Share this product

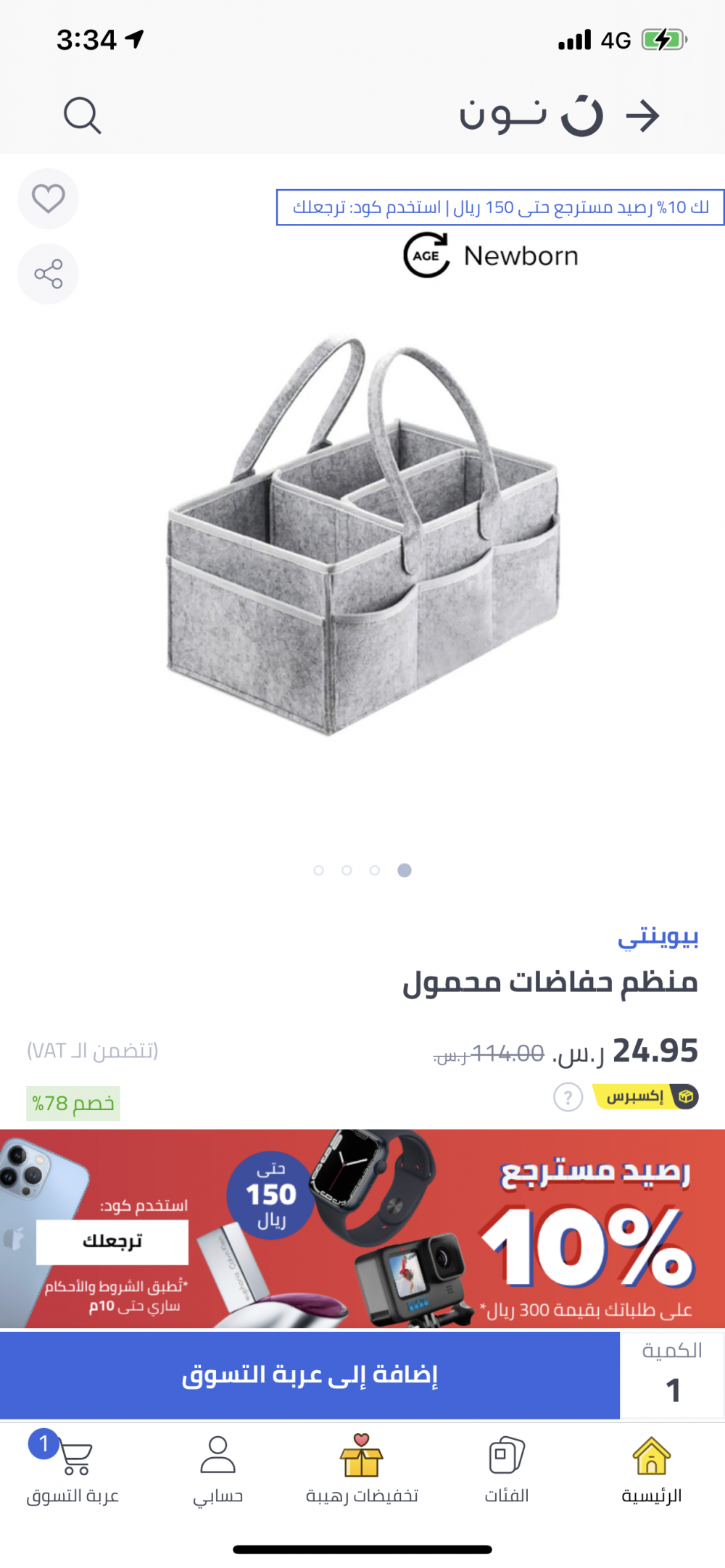click(48, 274)
